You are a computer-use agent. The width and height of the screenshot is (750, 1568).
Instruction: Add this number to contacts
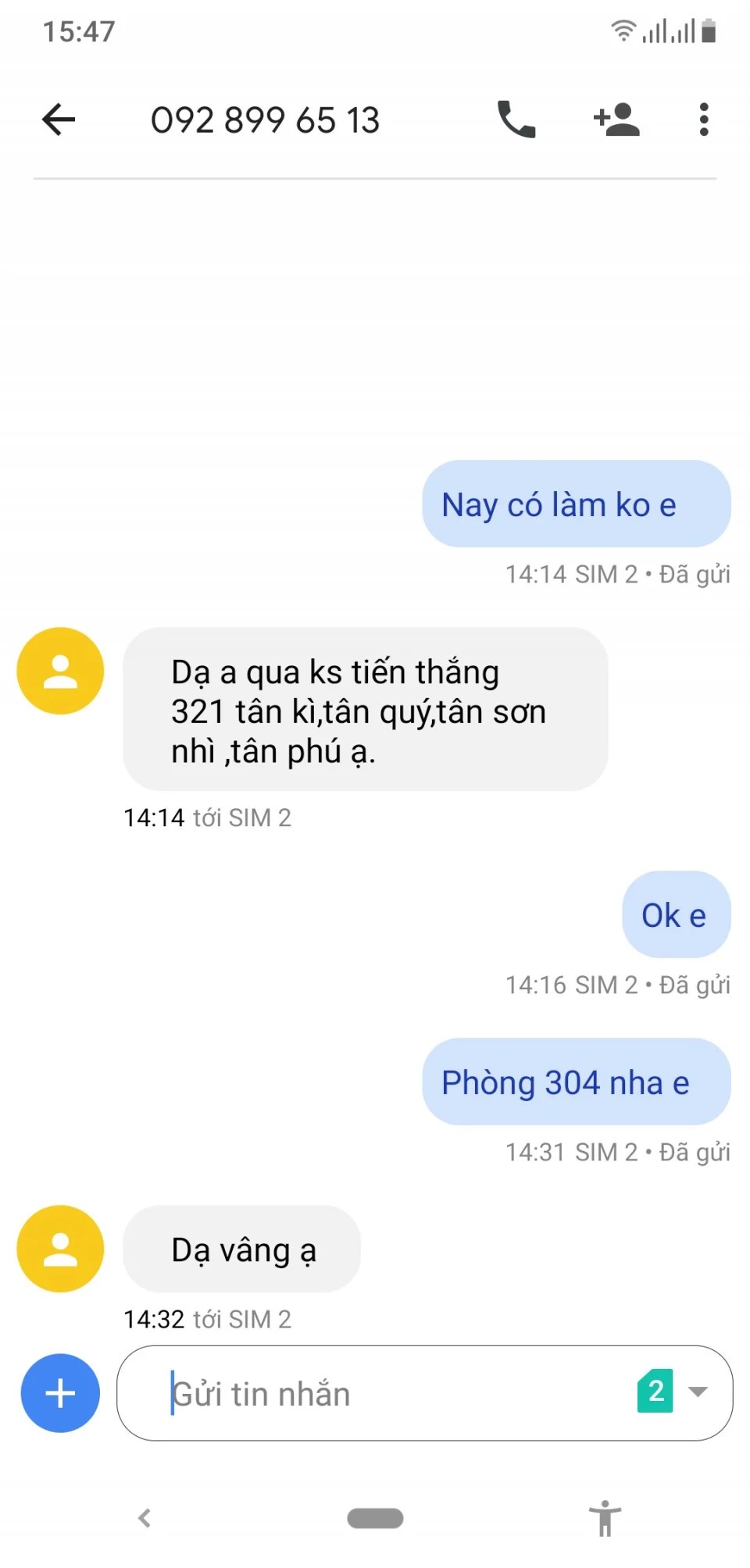(616, 119)
